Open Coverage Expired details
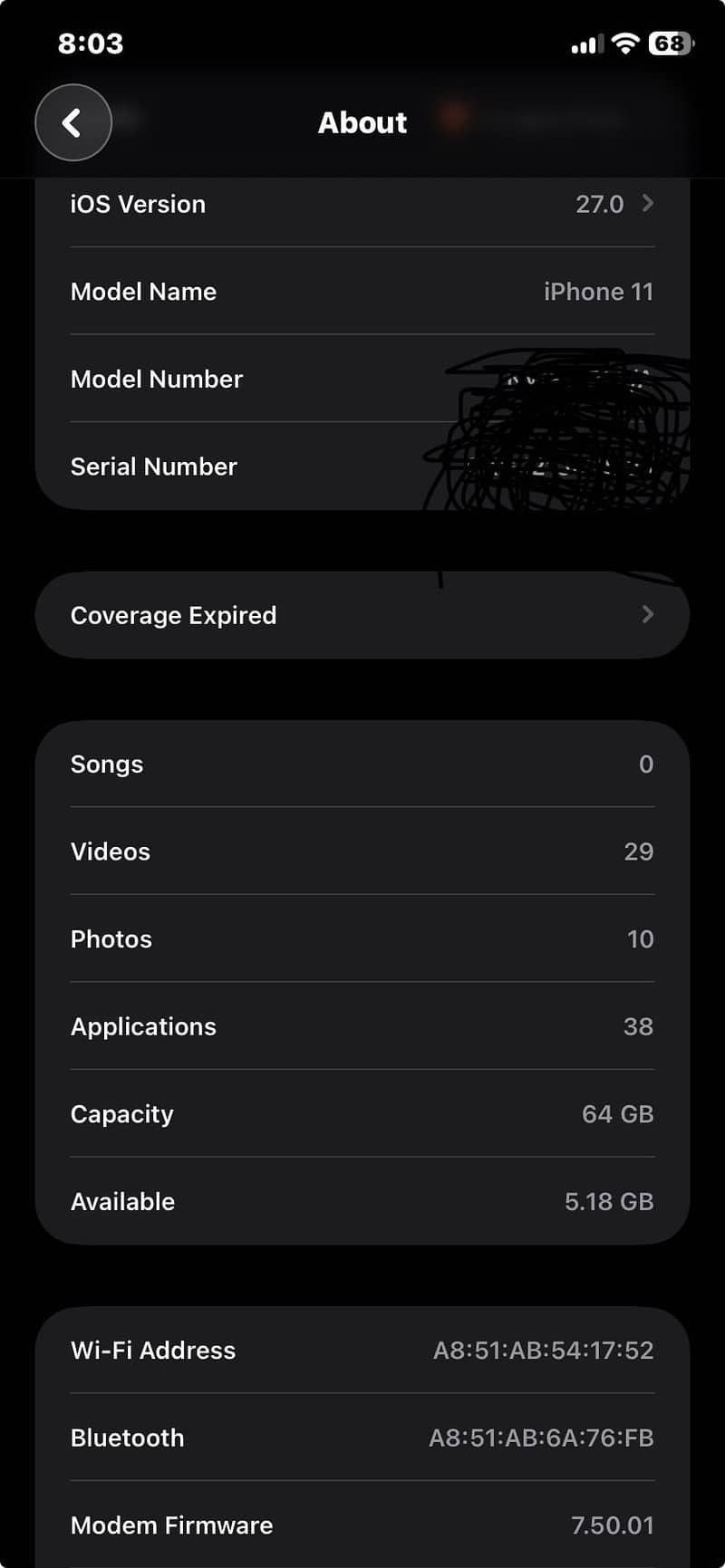 click(362, 615)
